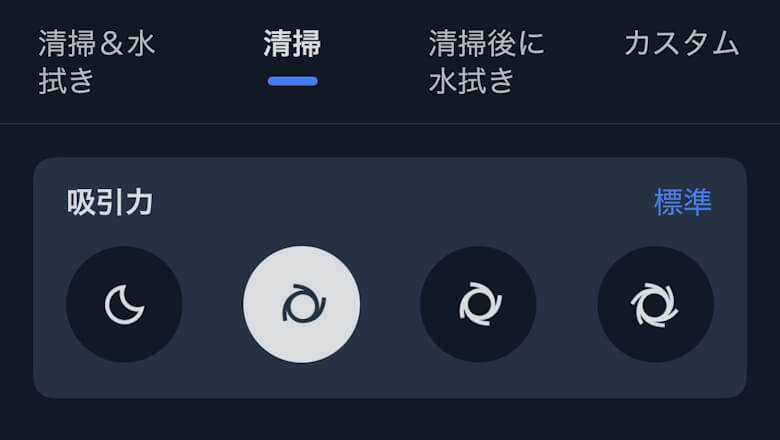Switch to the 清掃＆水拭き tab
The height and width of the screenshot is (440, 780).
tap(96, 61)
